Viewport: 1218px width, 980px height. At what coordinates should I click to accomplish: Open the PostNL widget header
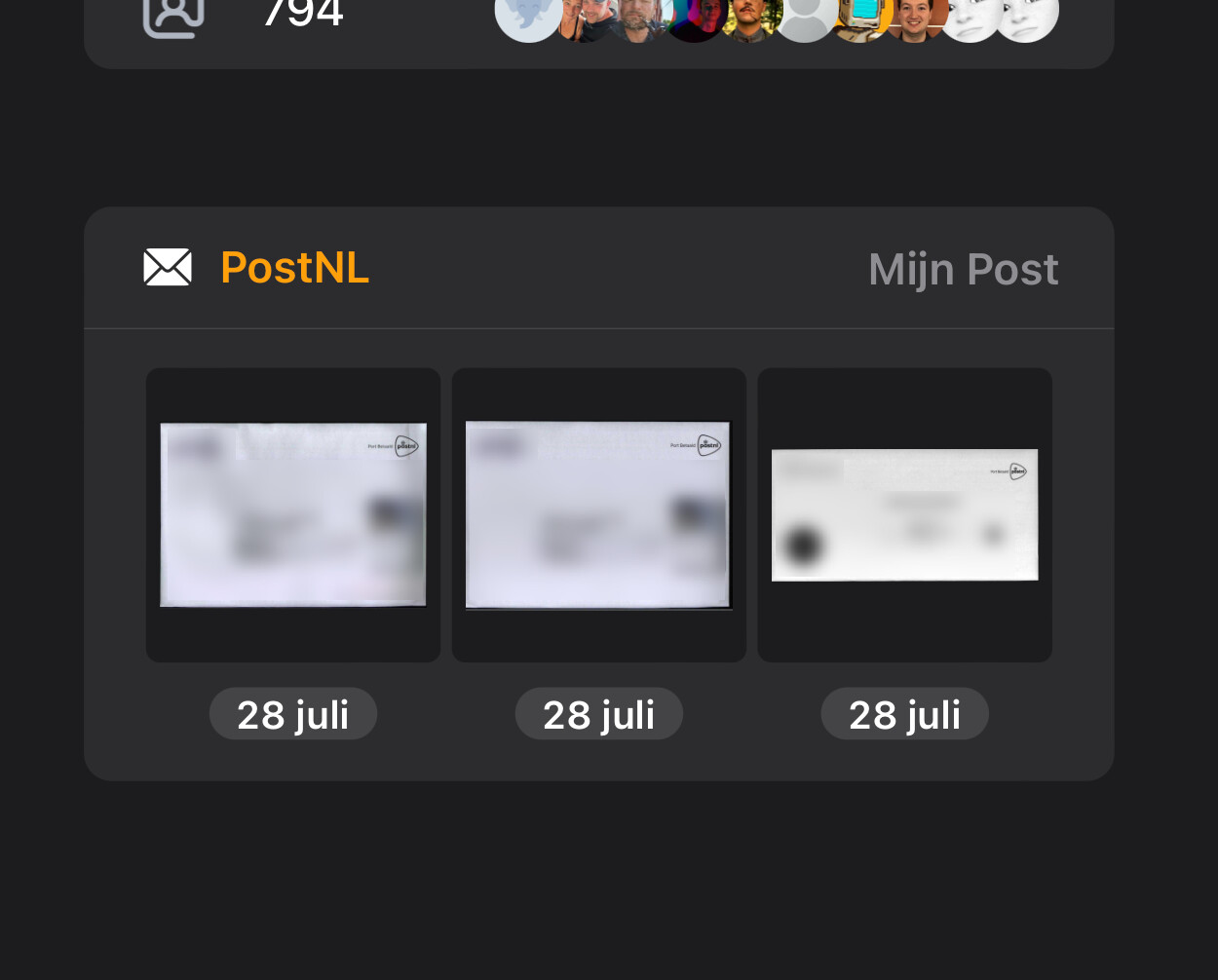294,268
